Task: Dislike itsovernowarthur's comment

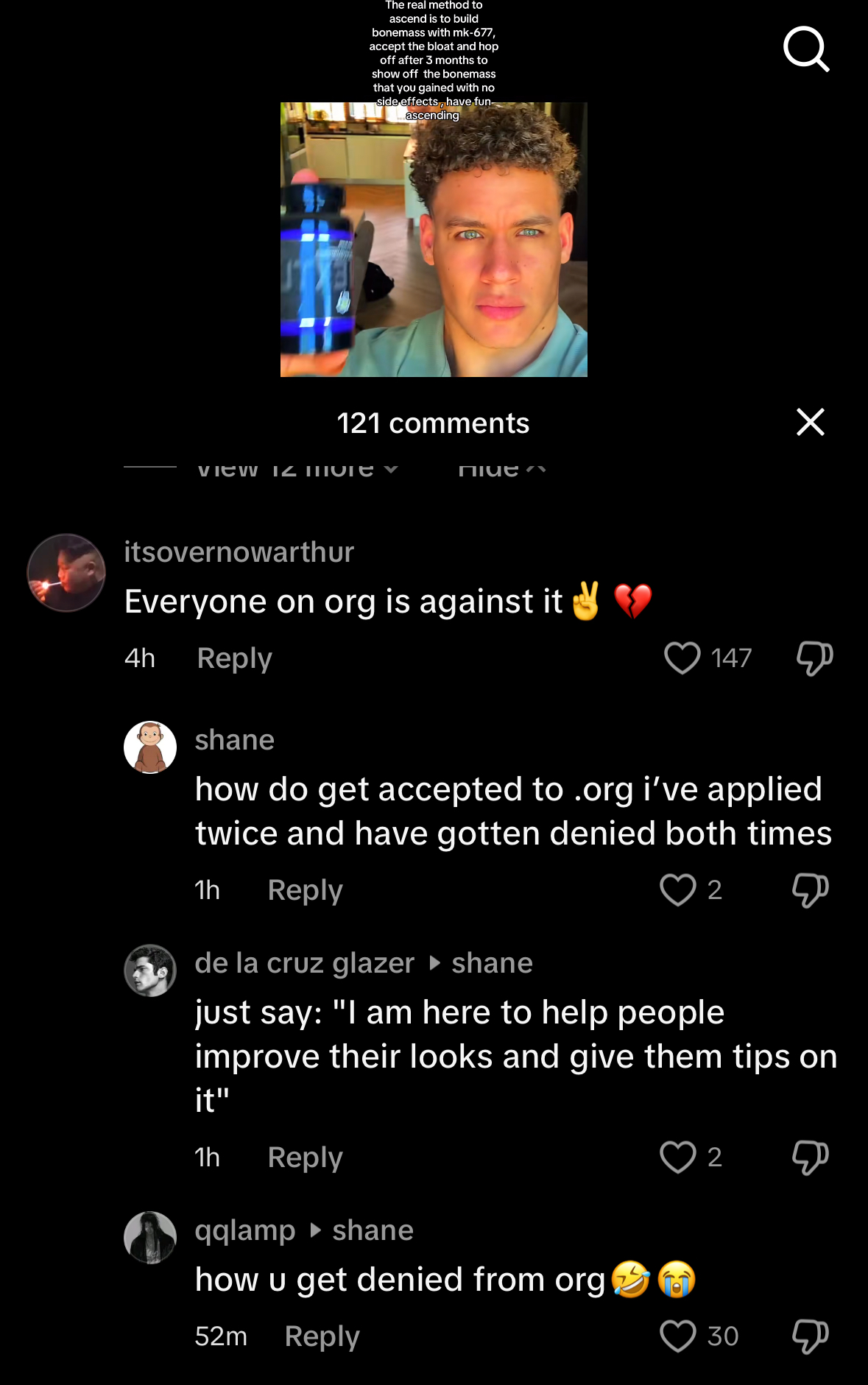Action: point(814,658)
